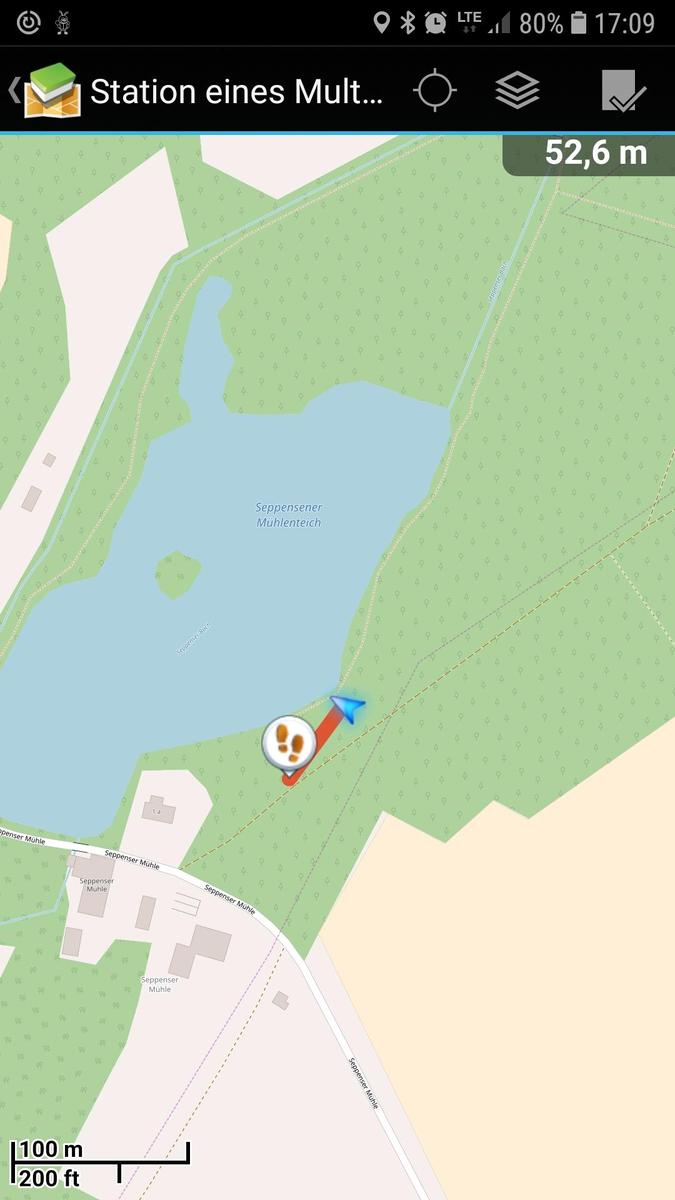Tap the footprints waypoint marker
Screen dimensions: 675x1200
289,742
